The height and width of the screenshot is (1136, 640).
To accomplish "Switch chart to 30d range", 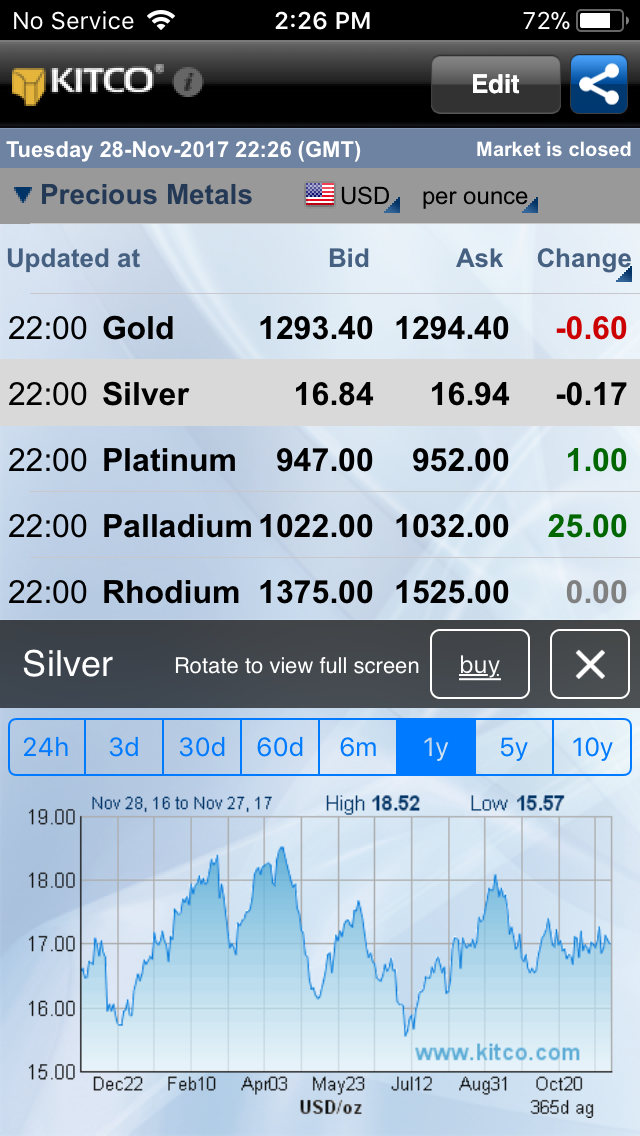I will pyautogui.click(x=201, y=747).
